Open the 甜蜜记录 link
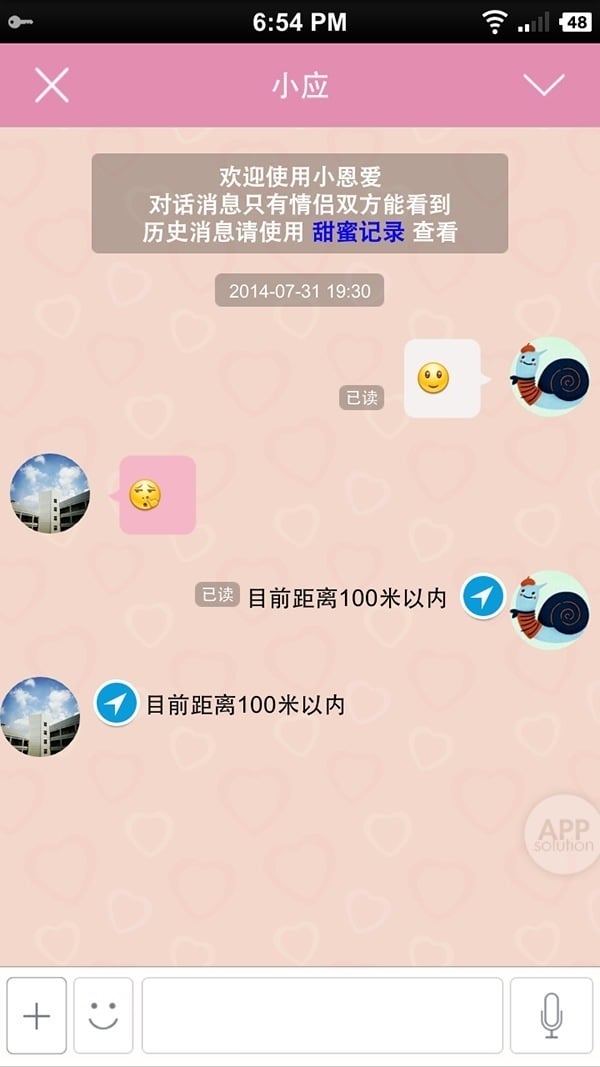 [x=358, y=233]
